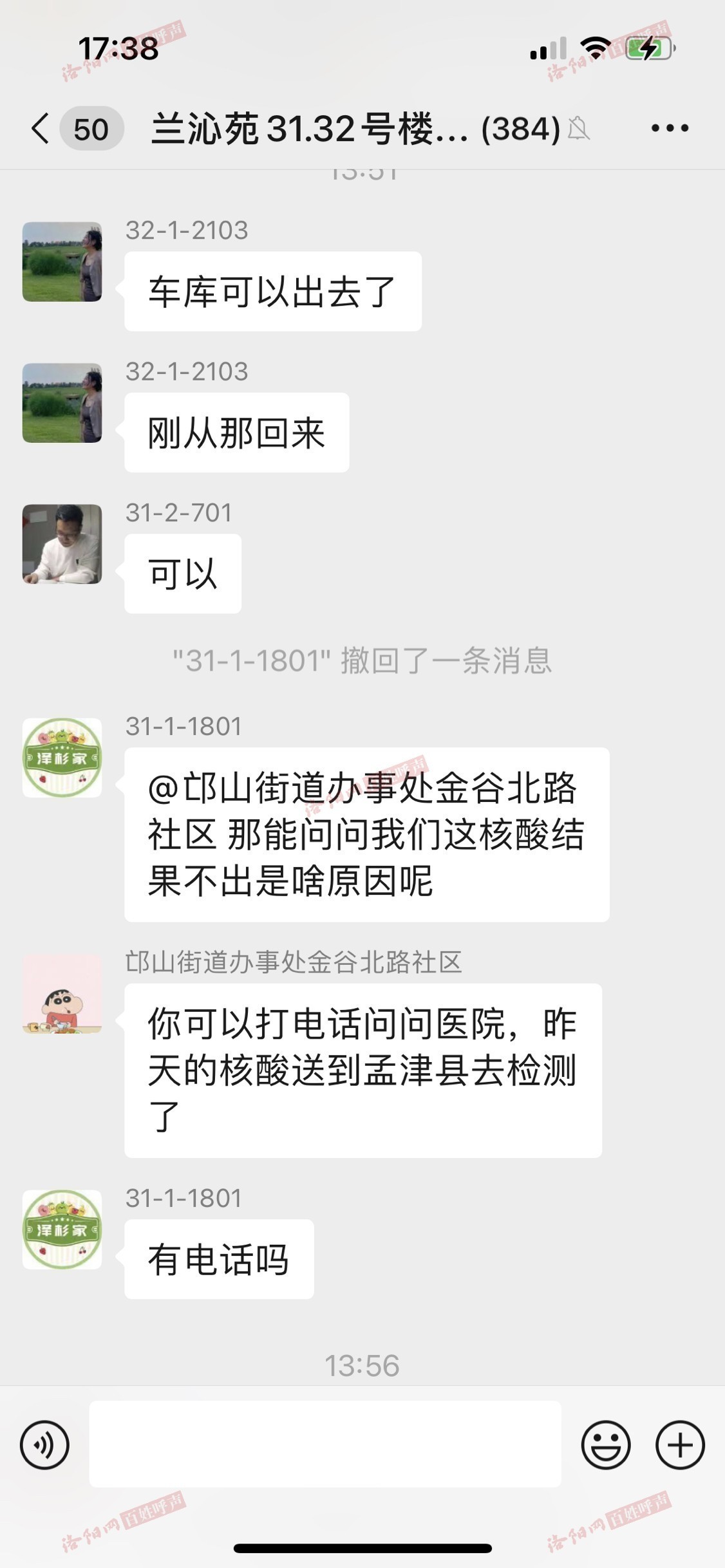Open the emoji sticker panel
This screenshot has height=1568, width=725.
(x=605, y=1445)
